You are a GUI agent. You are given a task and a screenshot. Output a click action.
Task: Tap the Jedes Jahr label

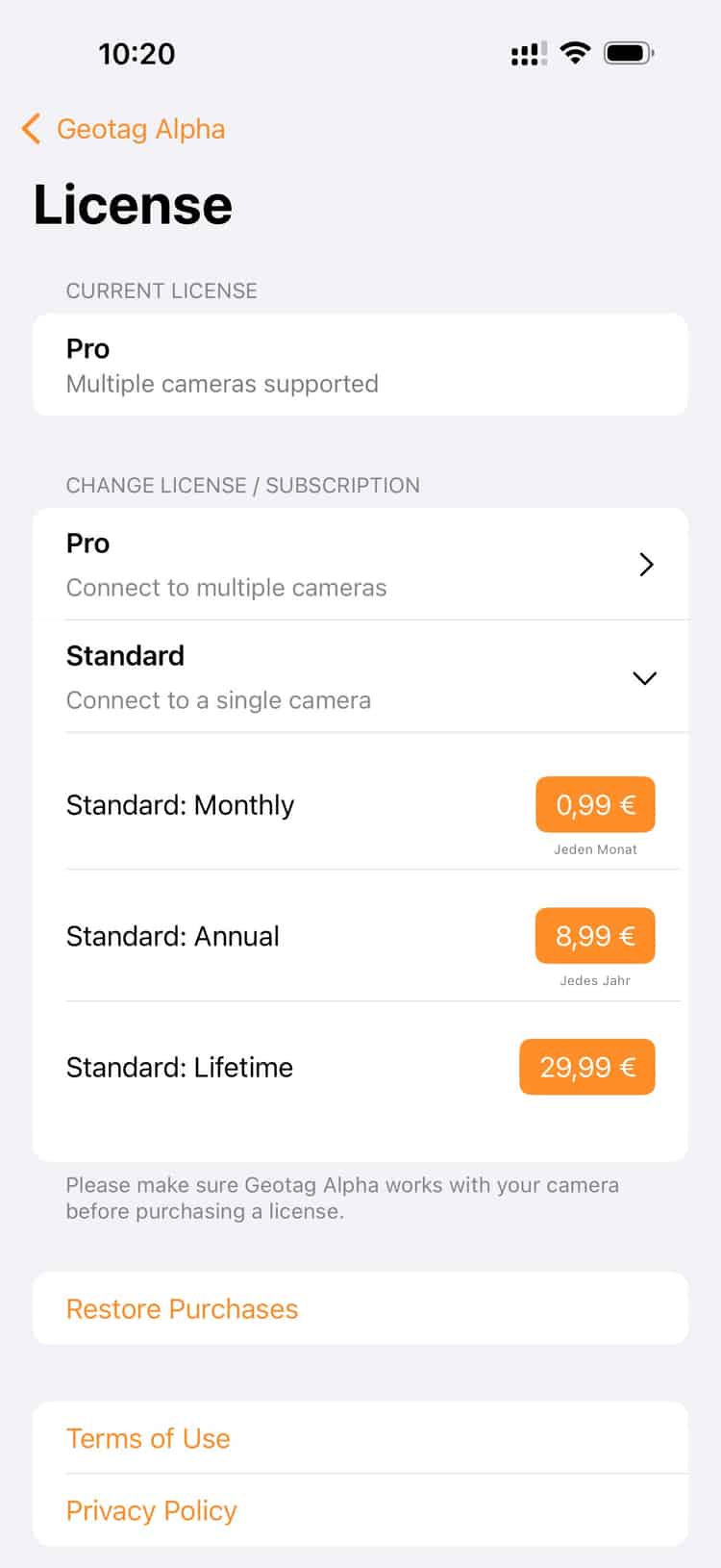pyautogui.click(x=595, y=980)
